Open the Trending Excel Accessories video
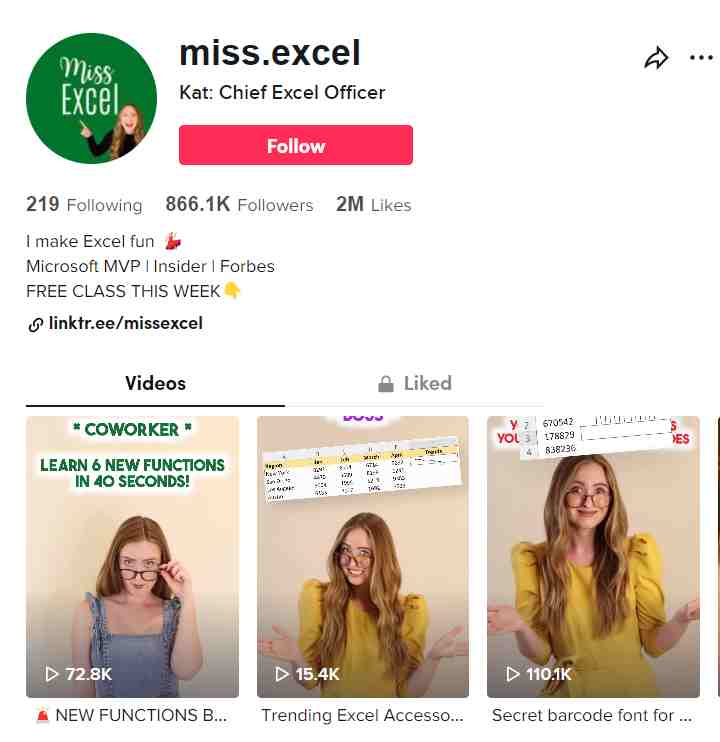The image size is (720, 742). tap(363, 556)
